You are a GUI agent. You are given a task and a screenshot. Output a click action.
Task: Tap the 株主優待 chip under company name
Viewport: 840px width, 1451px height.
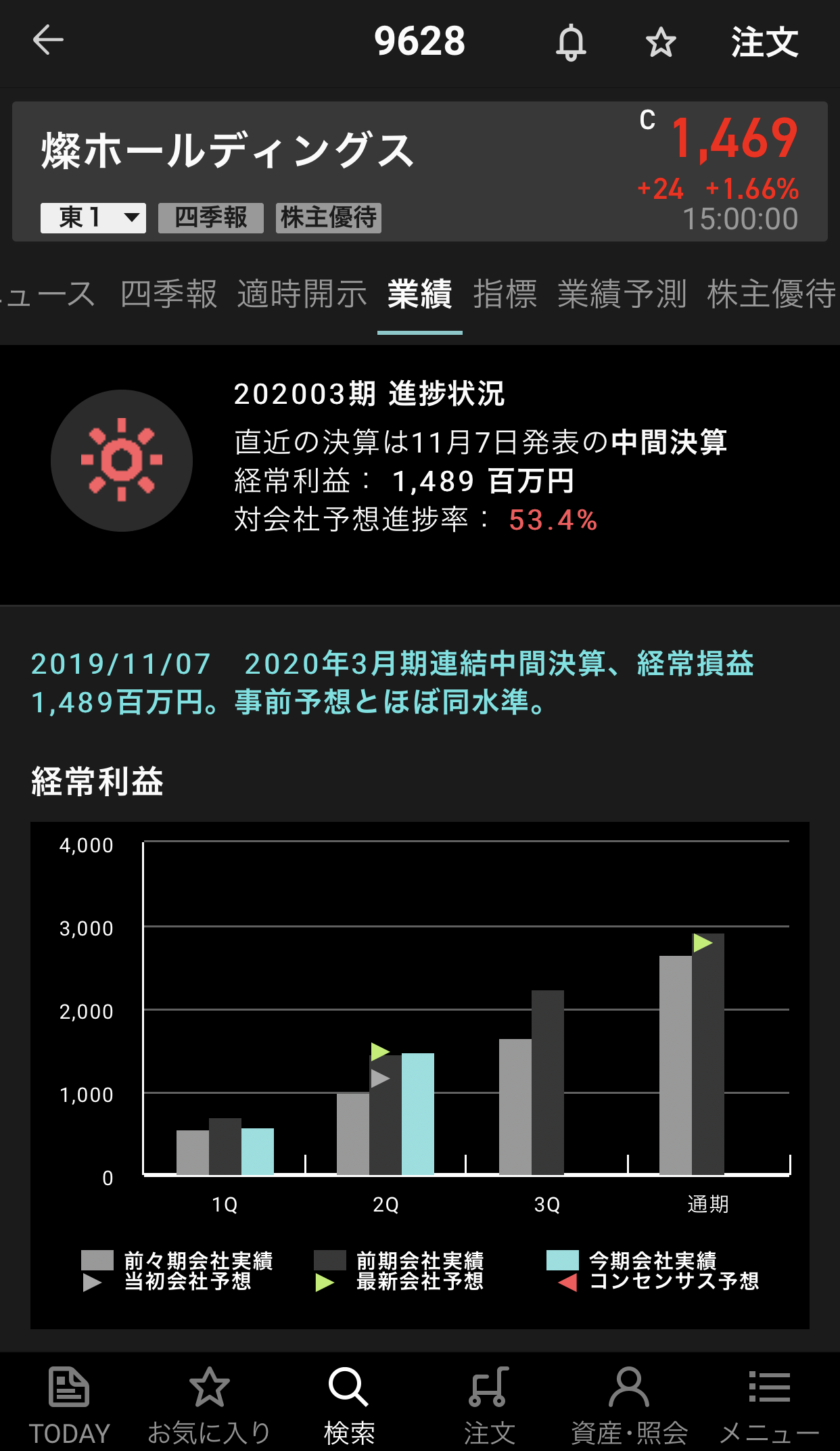click(x=329, y=218)
